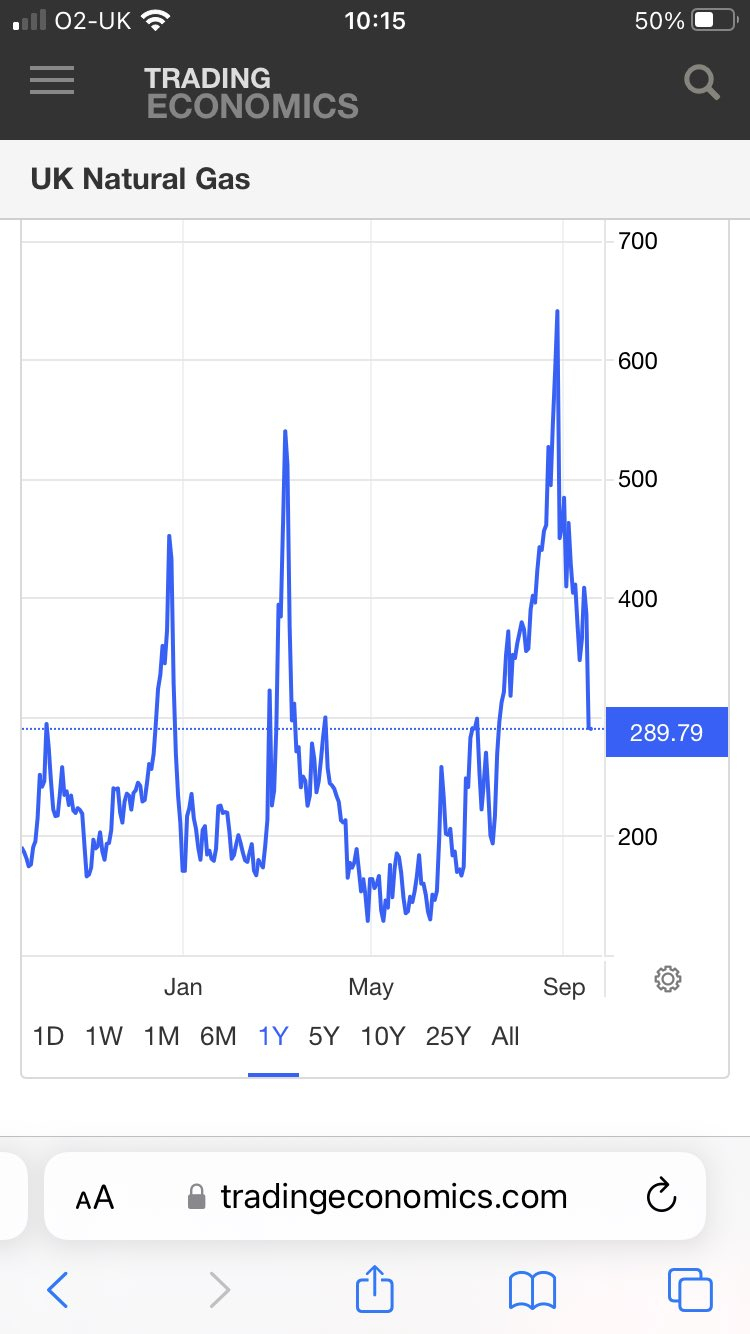The width and height of the screenshot is (750, 1334).
Task: Switch chart to 1W range
Action: pyautogui.click(x=104, y=1037)
